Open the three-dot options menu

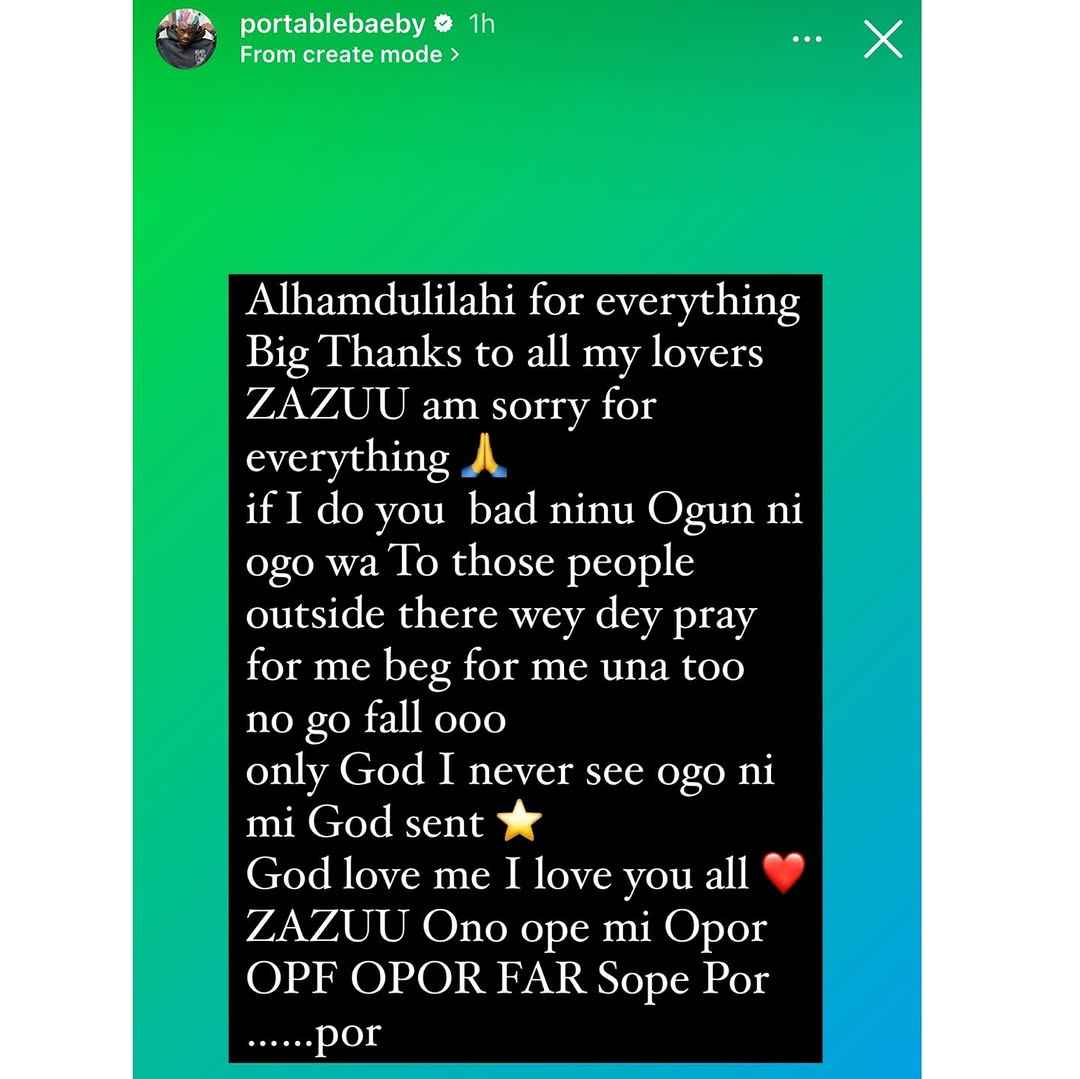pyautogui.click(x=807, y=40)
